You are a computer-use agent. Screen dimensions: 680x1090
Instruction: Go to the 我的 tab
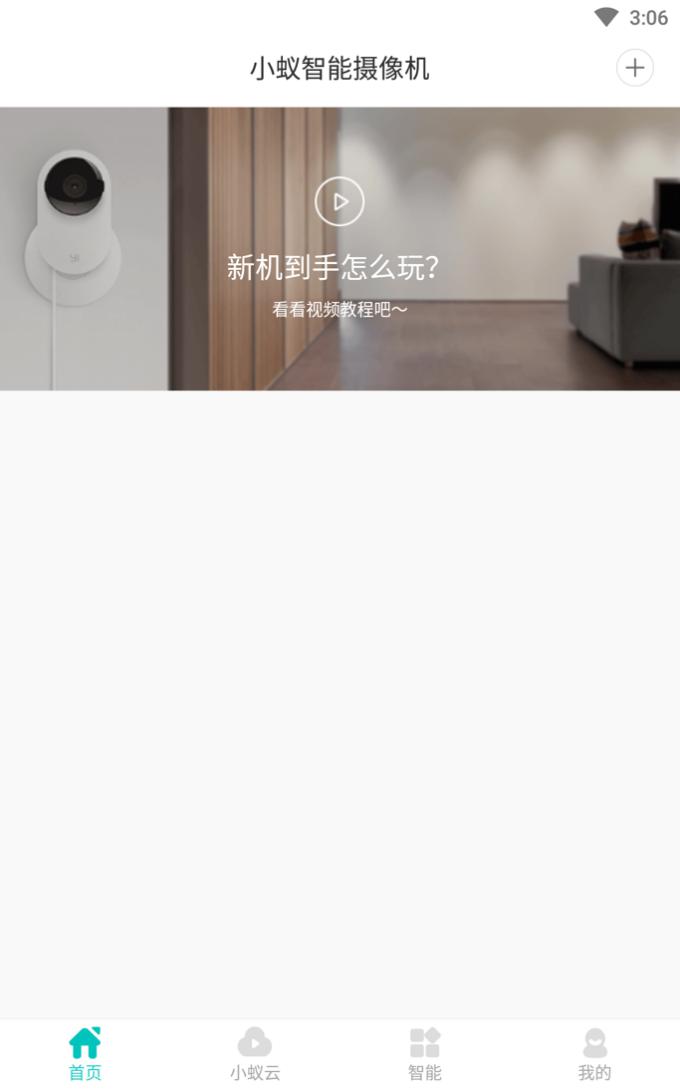(x=595, y=1054)
